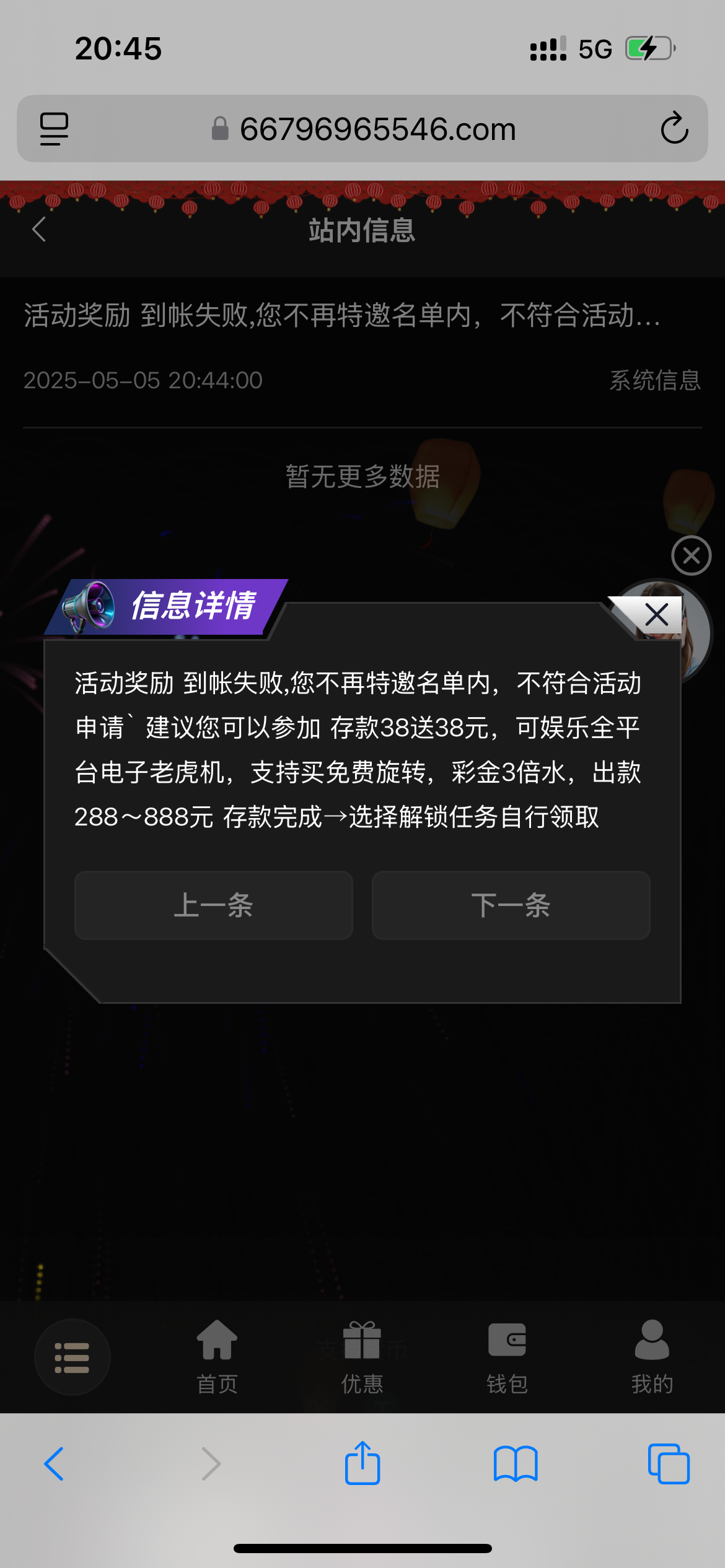Switch to the 我的 tab
The height and width of the screenshot is (1568, 725).
[652, 1357]
